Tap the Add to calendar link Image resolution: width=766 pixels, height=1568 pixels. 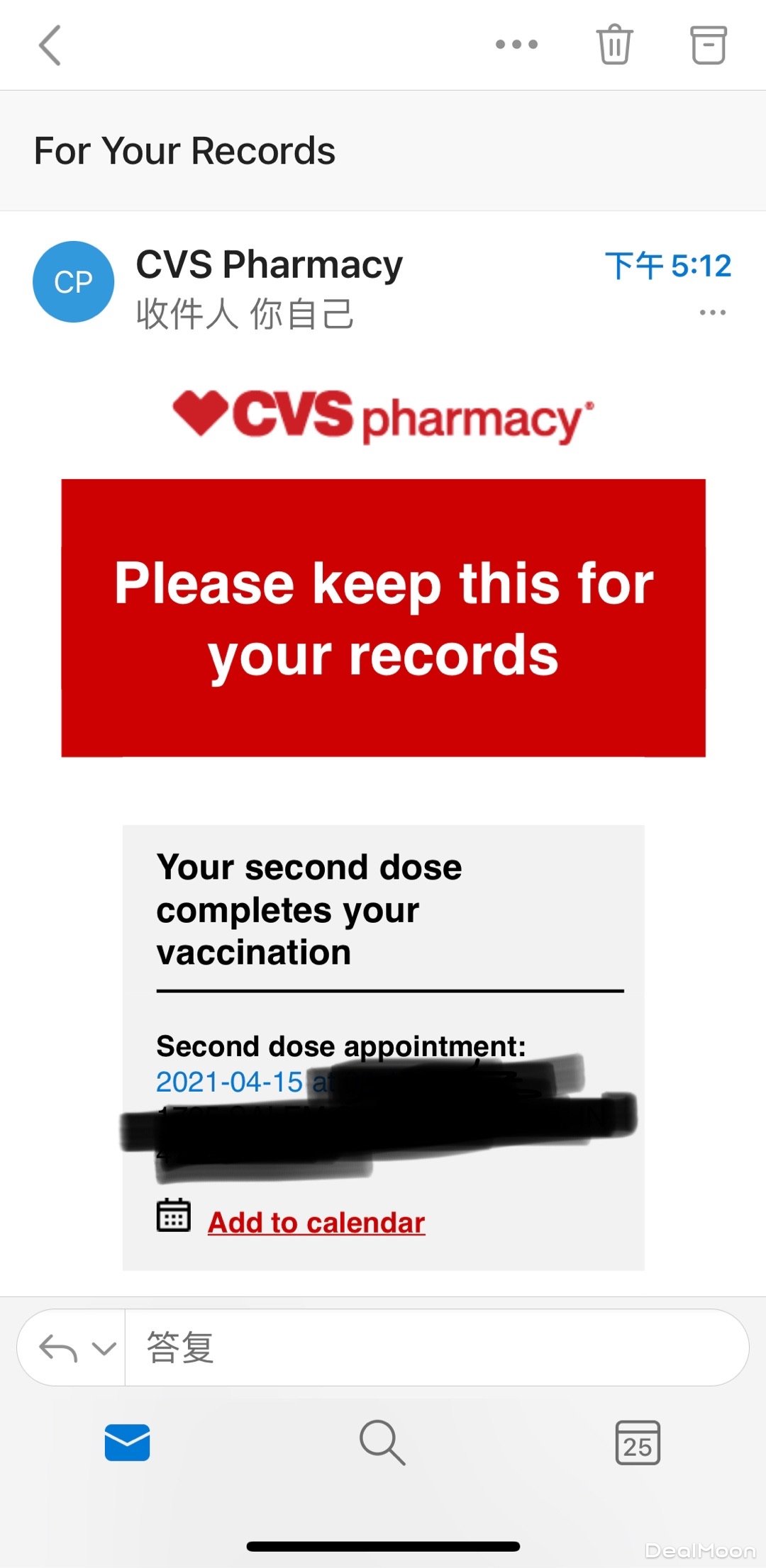coord(316,1223)
